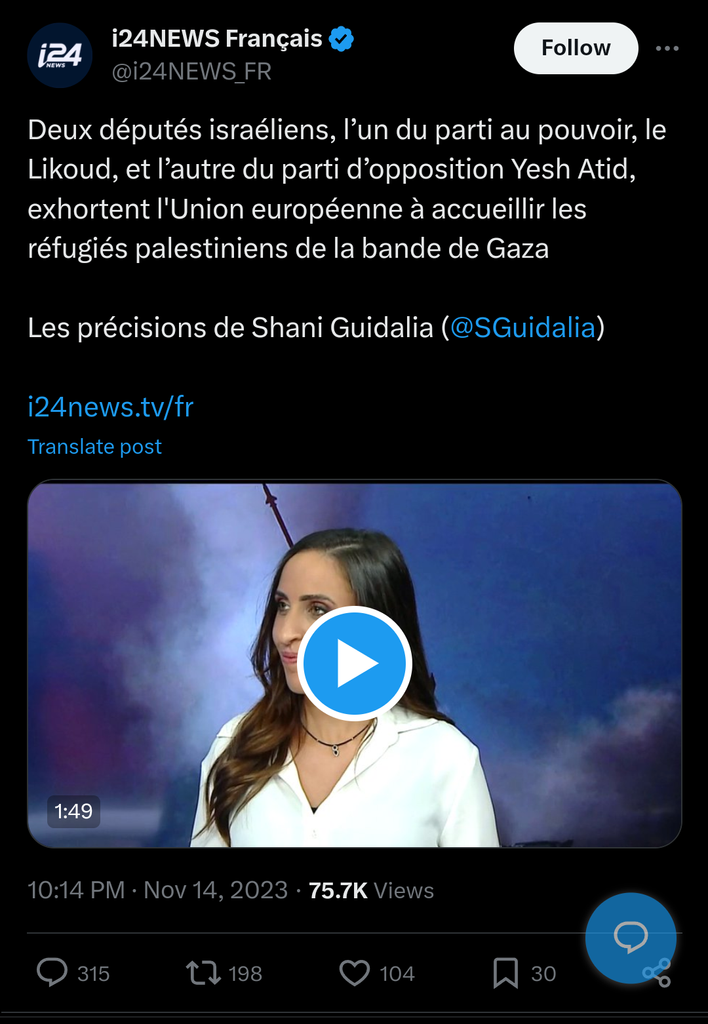Open the i24NEWS Français profile picture

(60, 56)
